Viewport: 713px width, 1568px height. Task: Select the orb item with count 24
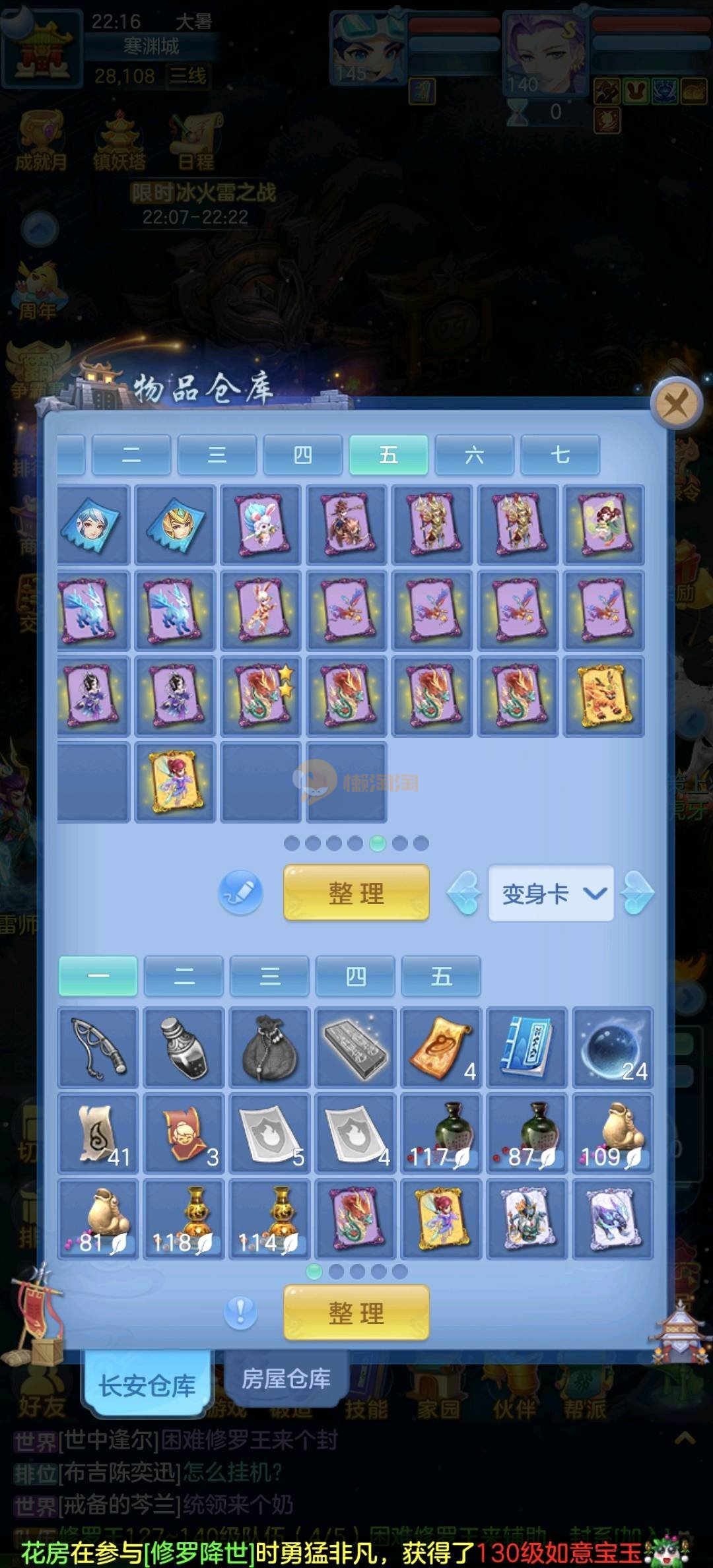[612, 1047]
